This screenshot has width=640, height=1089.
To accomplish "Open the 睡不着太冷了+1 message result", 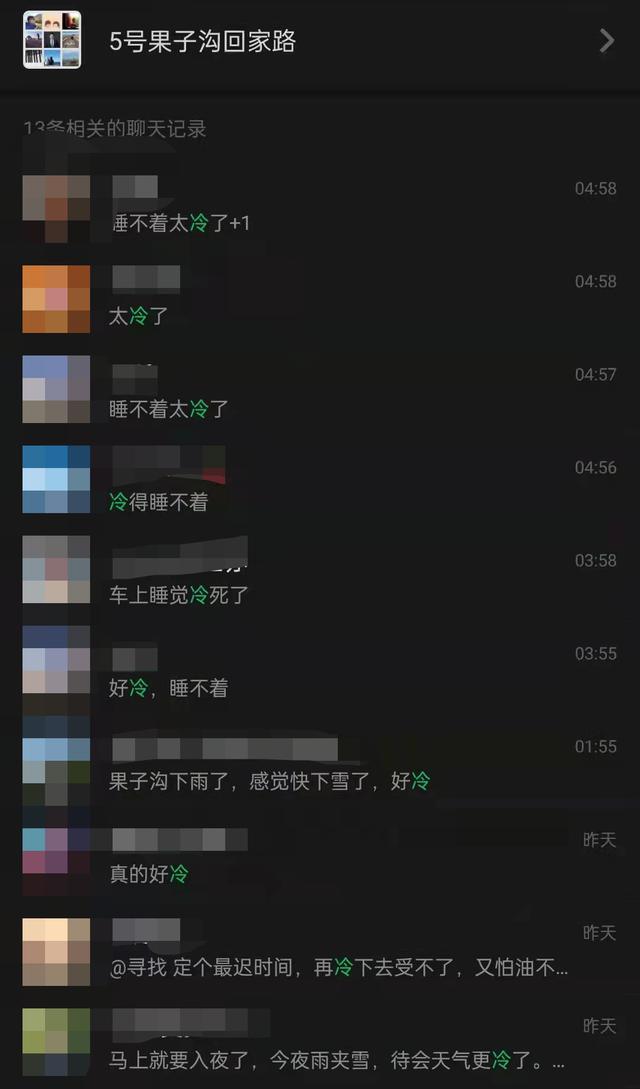I will (320, 207).
